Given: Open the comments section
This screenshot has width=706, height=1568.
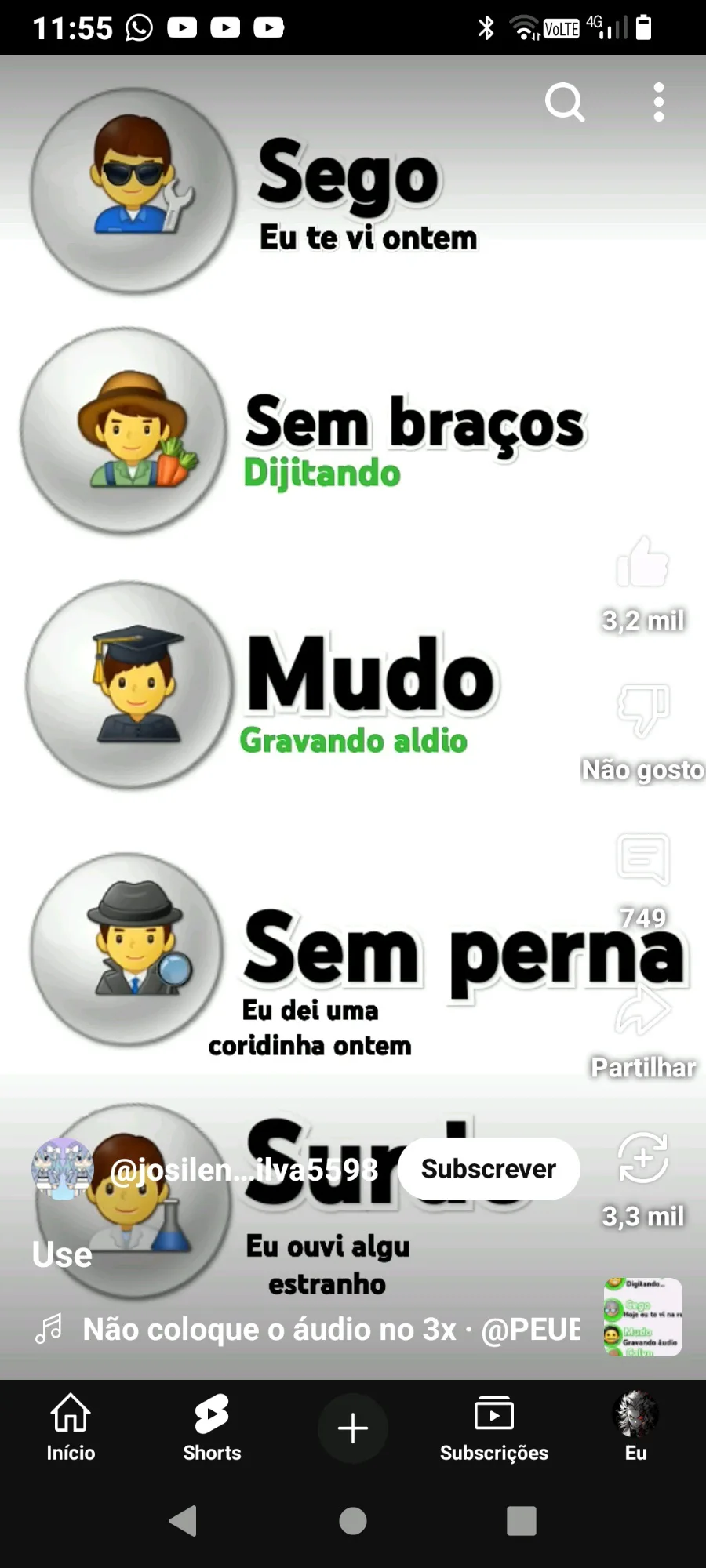Looking at the screenshot, I should (x=642, y=859).
